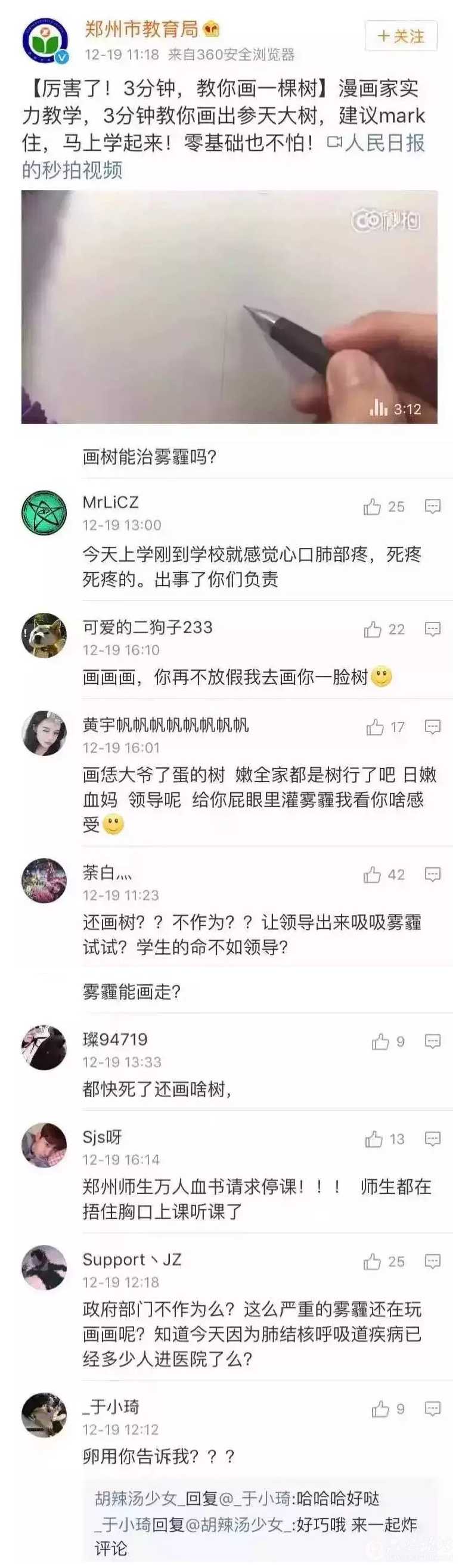Reply to _于小琦's comment
Viewport: 459px width, 1568px height.
(x=432, y=1409)
